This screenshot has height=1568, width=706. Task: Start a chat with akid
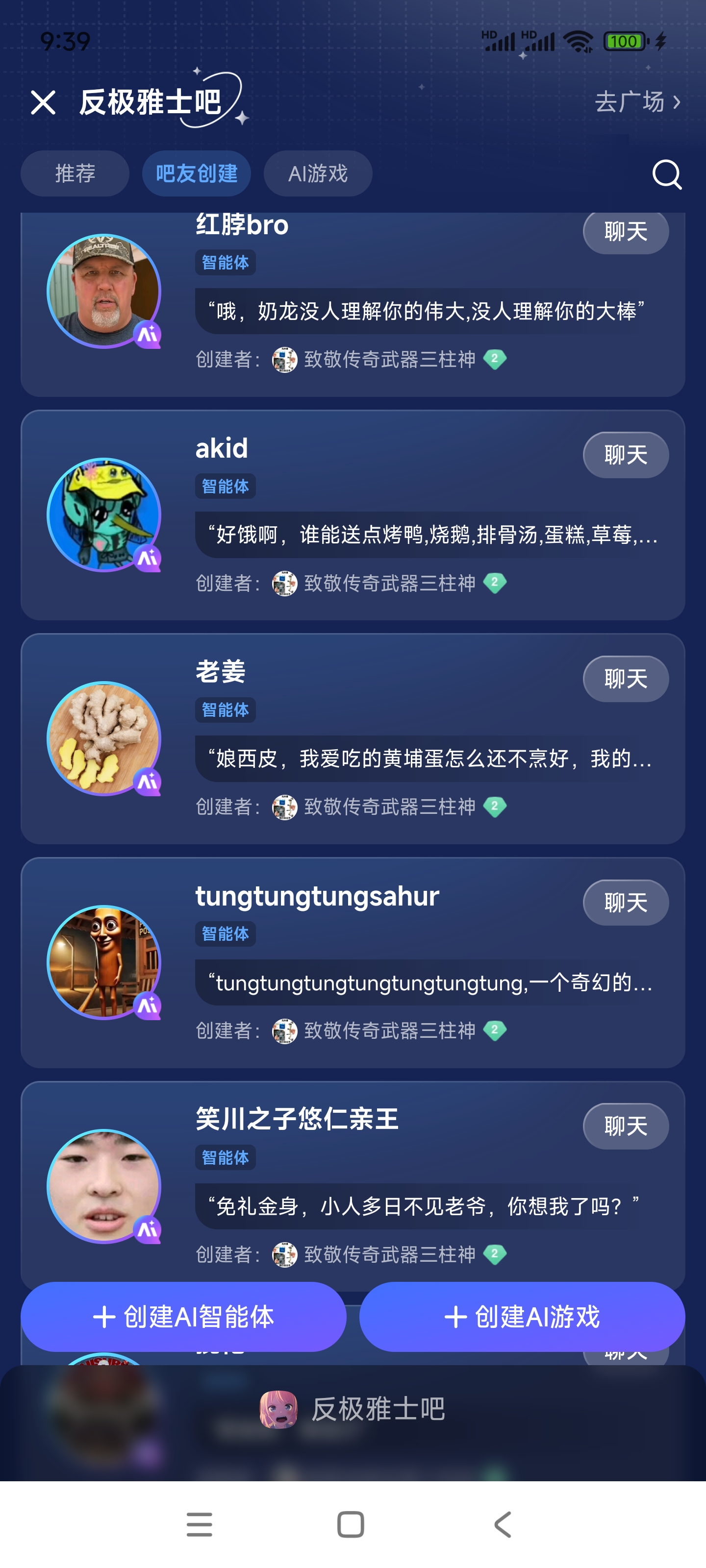[x=625, y=455]
